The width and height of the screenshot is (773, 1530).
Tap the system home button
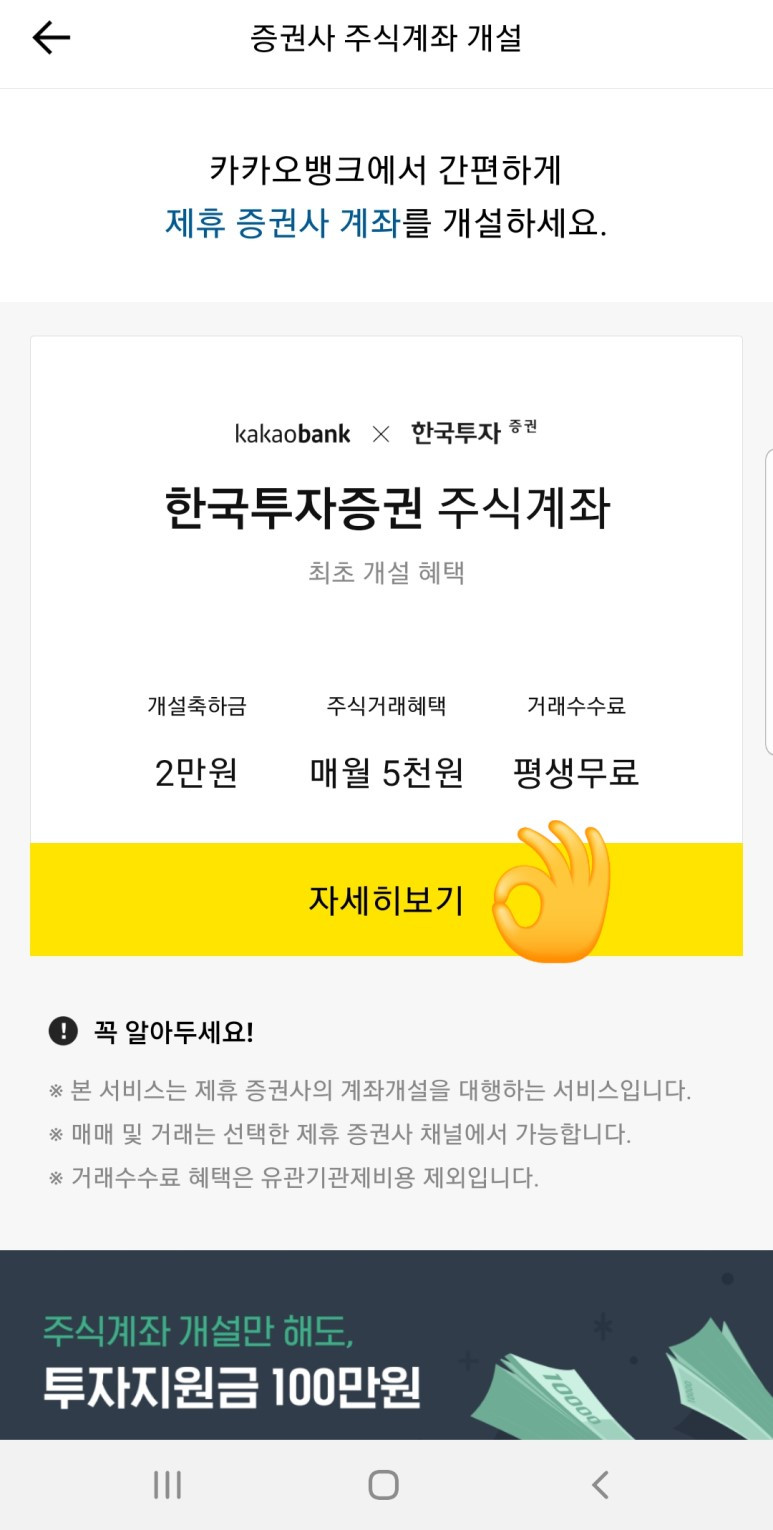pyautogui.click(x=383, y=1485)
